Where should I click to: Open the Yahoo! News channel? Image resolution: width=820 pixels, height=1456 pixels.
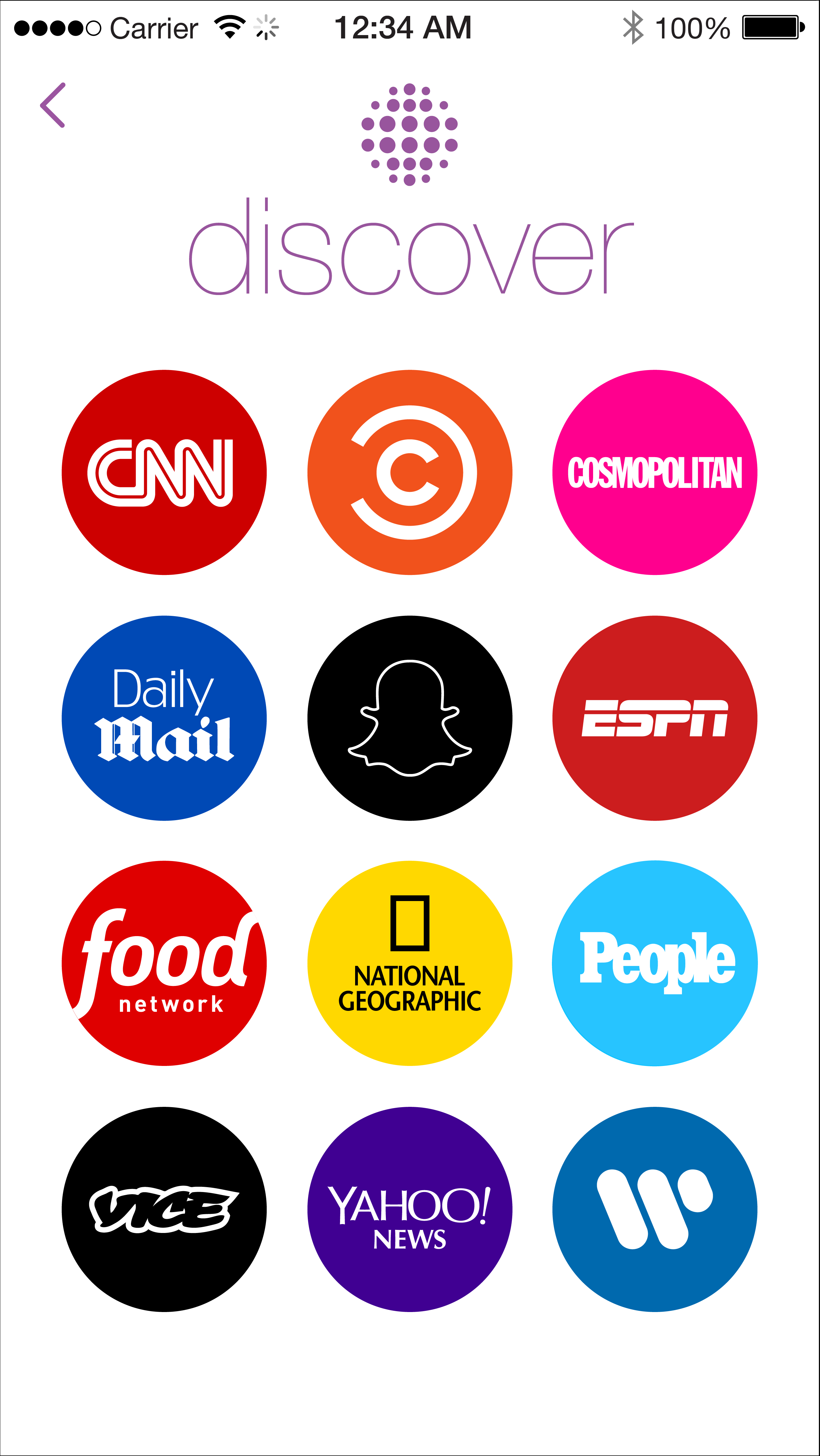click(410, 1209)
